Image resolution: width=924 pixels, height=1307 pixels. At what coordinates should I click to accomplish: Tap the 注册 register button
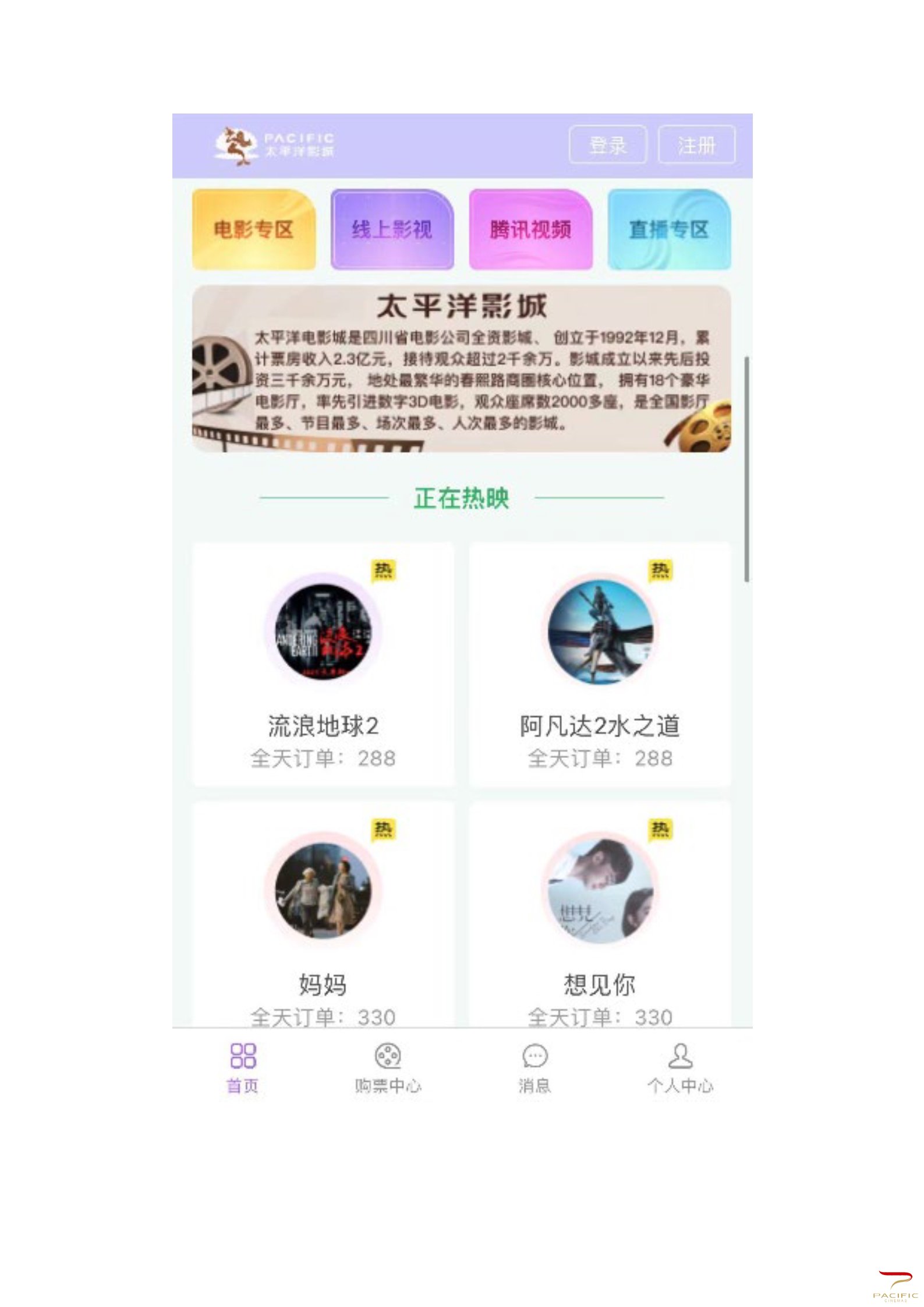pyautogui.click(x=696, y=144)
